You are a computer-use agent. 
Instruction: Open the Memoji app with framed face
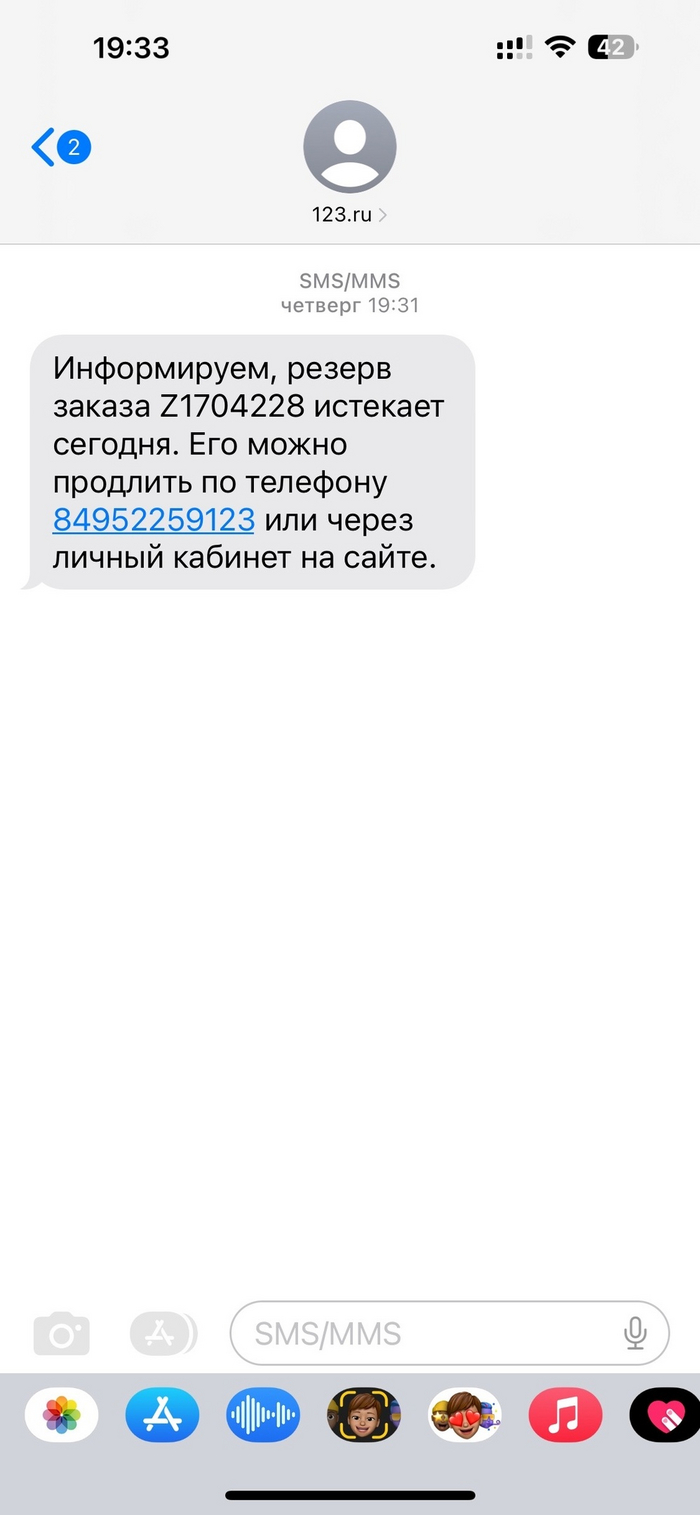[364, 1415]
